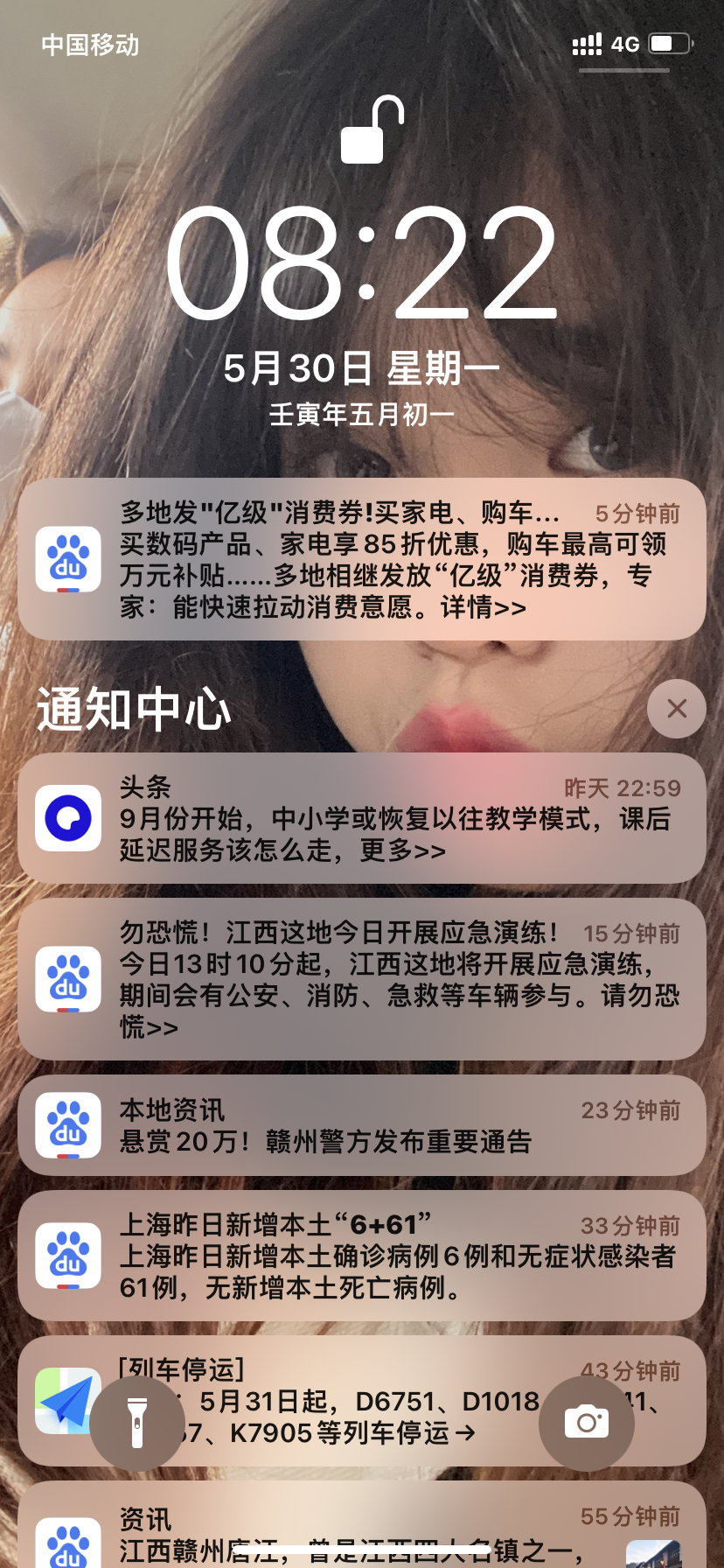Viewport: 724px width, 1568px height.
Task: Open the 江西应急演练 notification
Action: pyautogui.click(x=361, y=979)
